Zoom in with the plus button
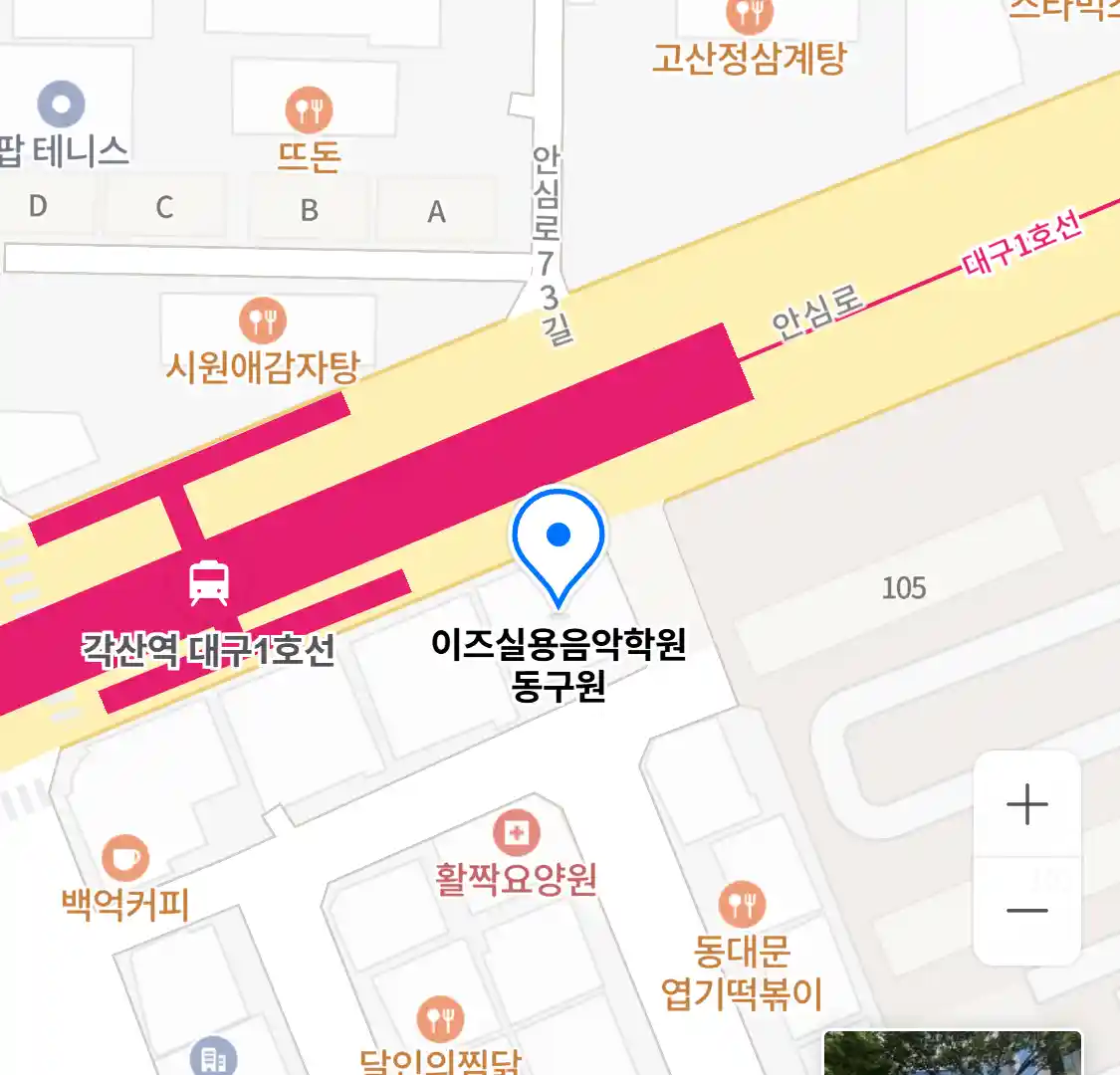 tap(1026, 804)
